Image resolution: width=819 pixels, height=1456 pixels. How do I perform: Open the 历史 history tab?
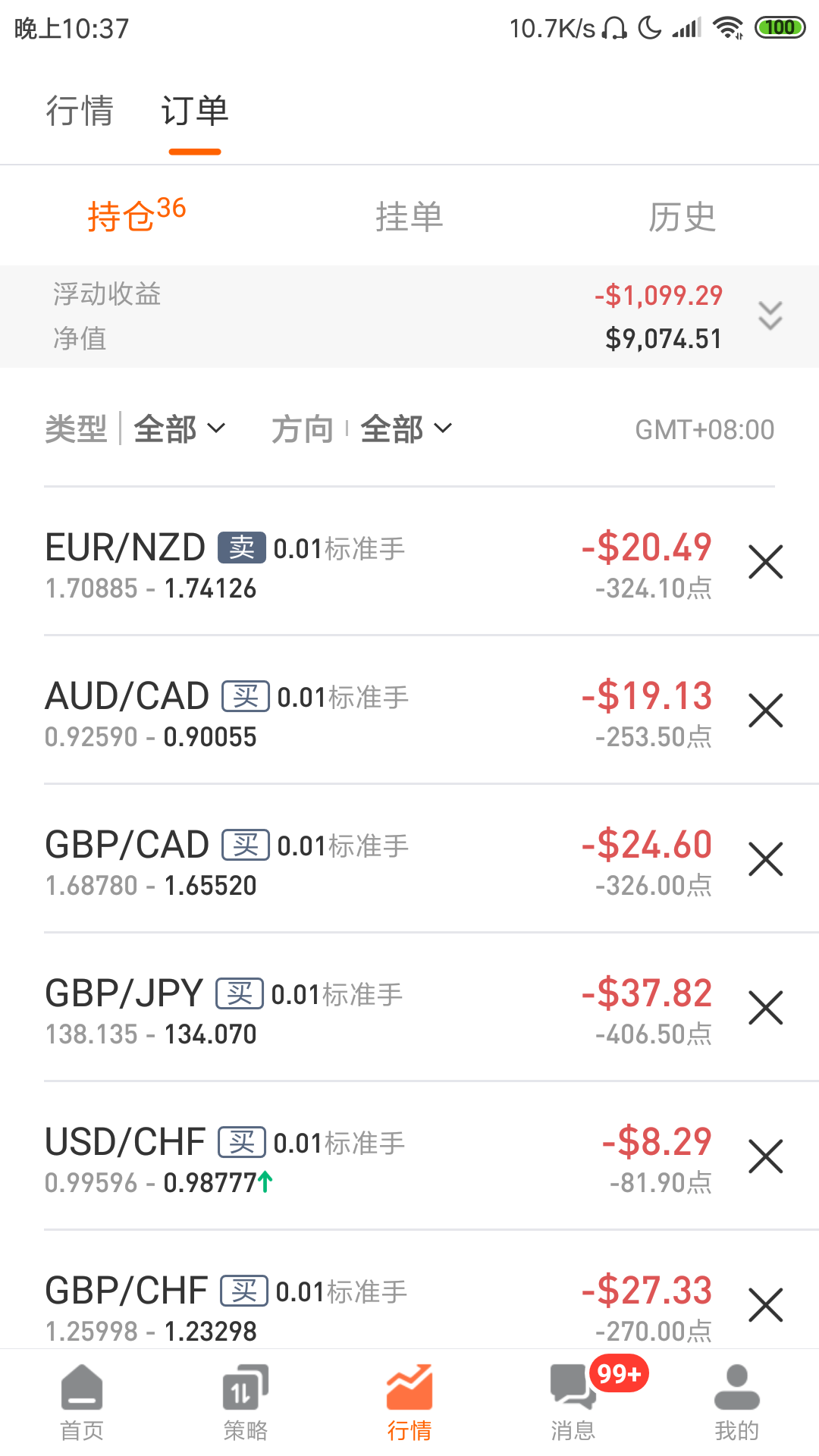(x=682, y=217)
